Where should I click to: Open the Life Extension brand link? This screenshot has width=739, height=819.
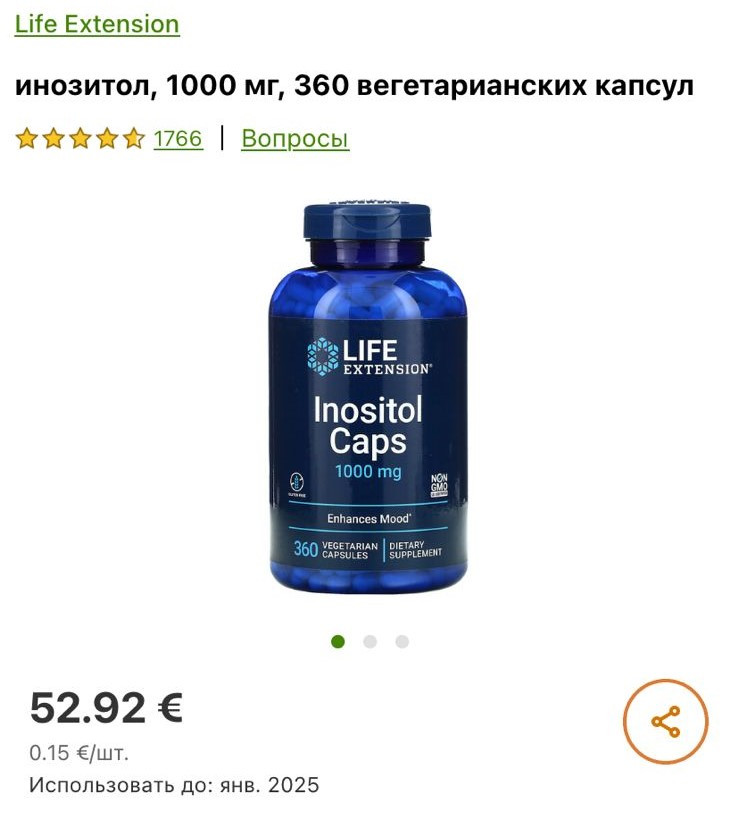point(97,24)
